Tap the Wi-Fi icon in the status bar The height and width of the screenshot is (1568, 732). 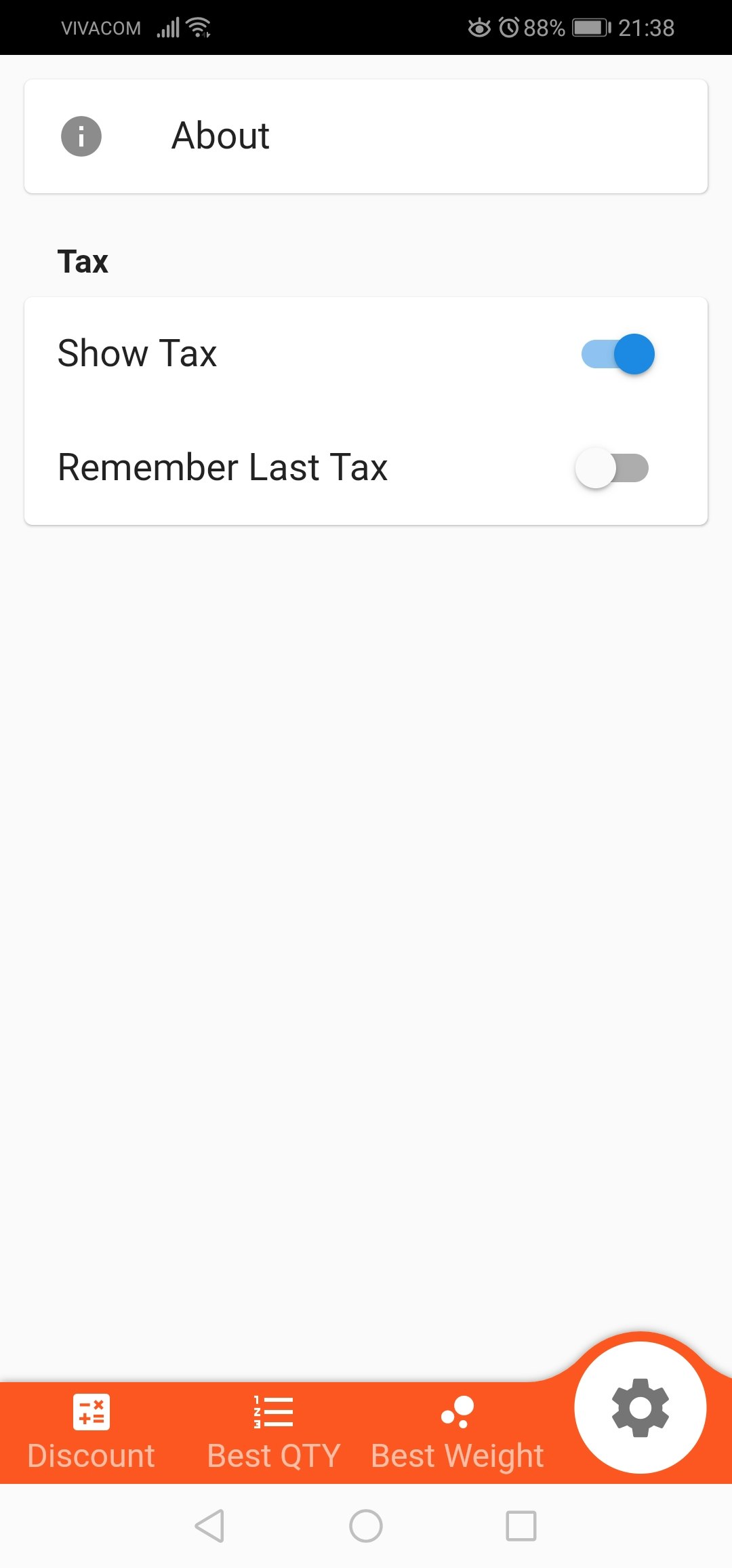tap(197, 26)
